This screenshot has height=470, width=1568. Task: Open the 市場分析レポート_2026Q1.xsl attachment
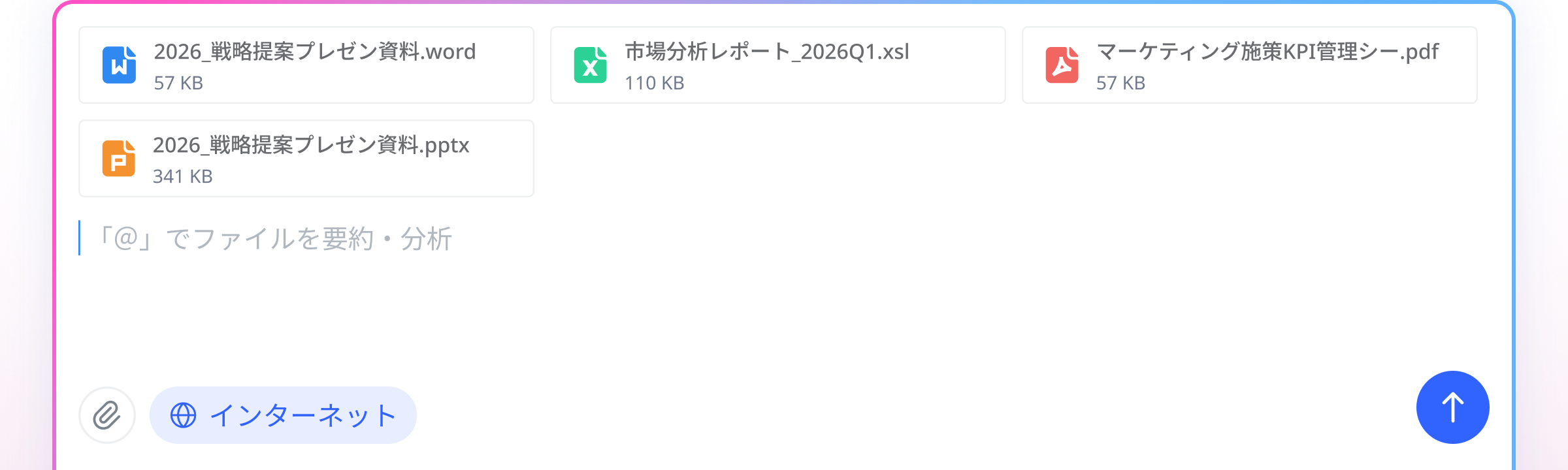pyautogui.click(x=777, y=65)
